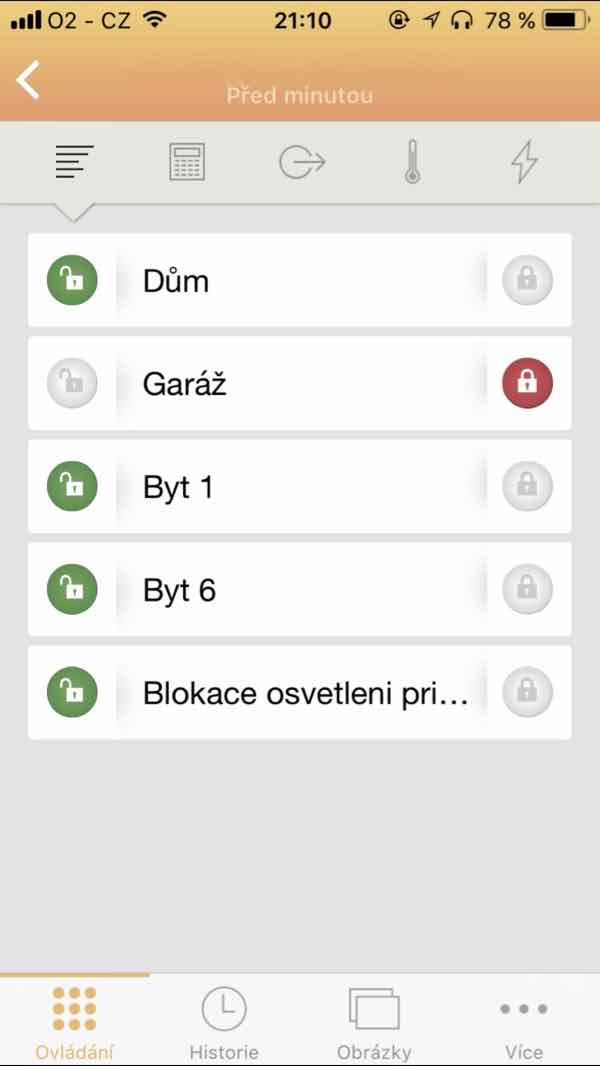Screen dimensions: 600x1066
Task: Open the lightning energy tab
Action: coord(524,162)
